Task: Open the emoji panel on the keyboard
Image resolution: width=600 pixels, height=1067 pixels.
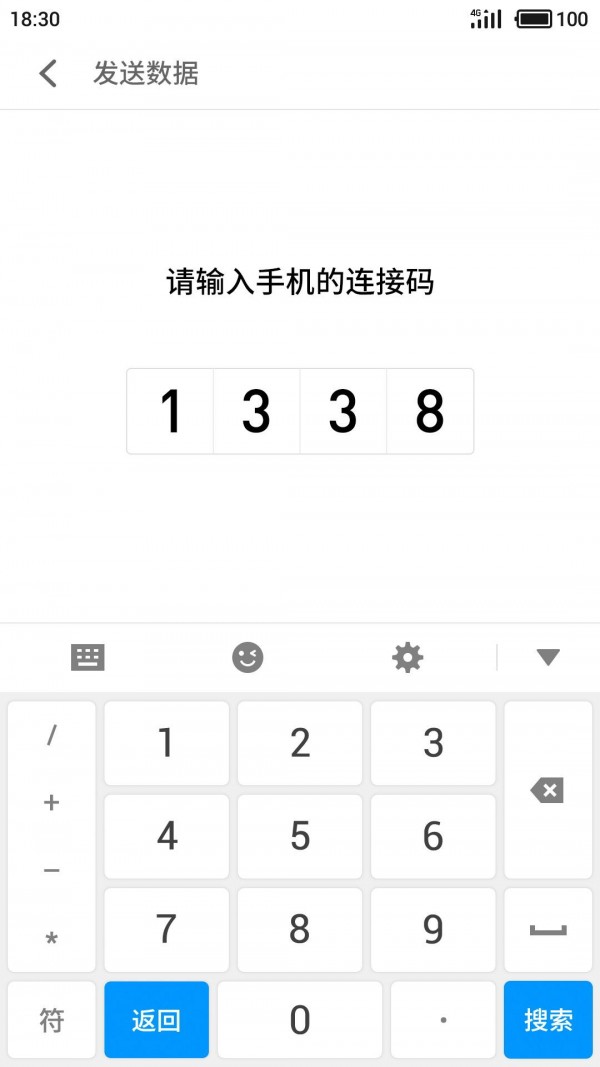Action: [x=247, y=657]
